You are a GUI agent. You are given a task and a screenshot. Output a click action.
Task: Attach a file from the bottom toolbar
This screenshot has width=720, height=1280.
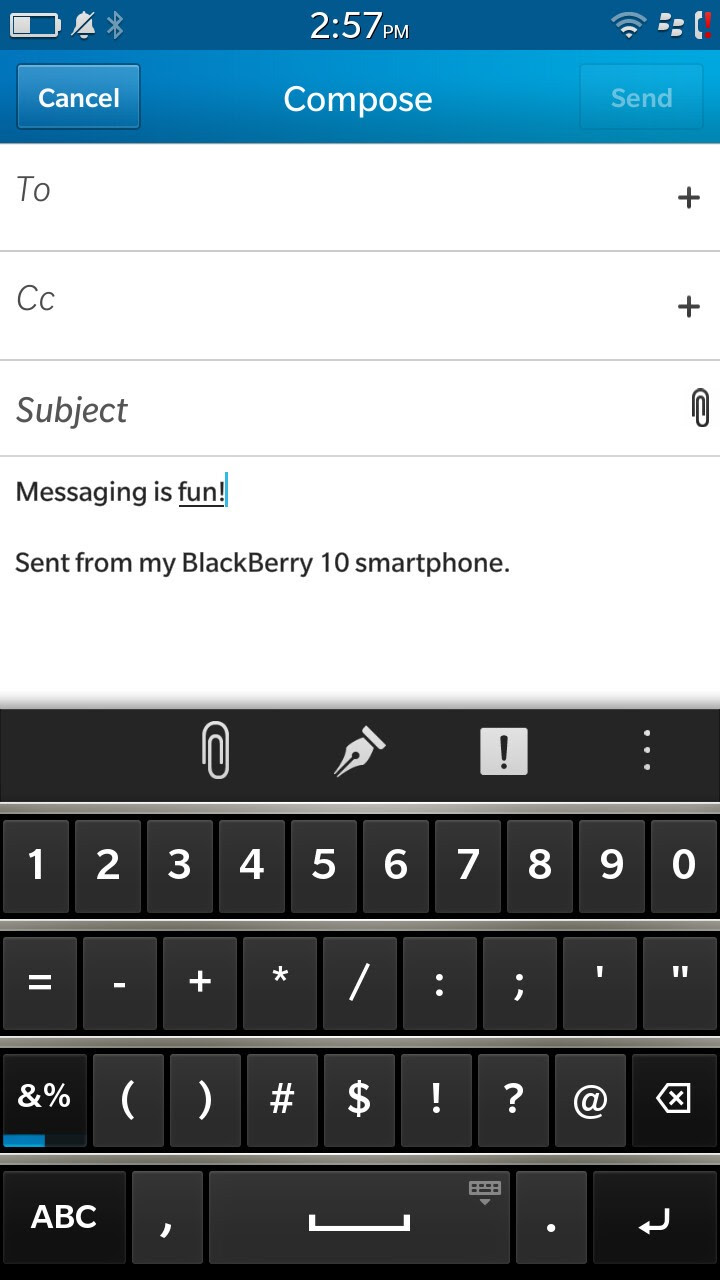216,751
